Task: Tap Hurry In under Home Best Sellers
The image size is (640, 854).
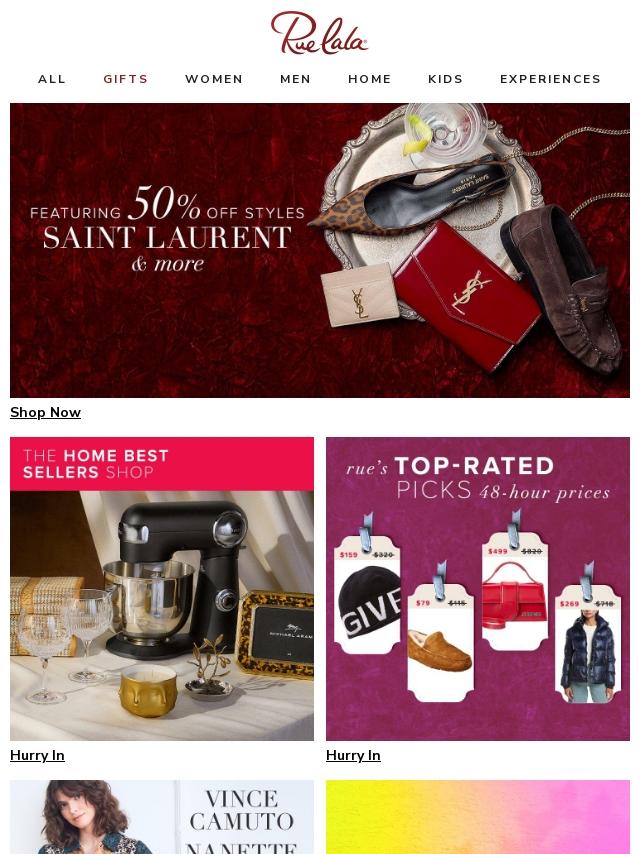Action: [x=37, y=755]
